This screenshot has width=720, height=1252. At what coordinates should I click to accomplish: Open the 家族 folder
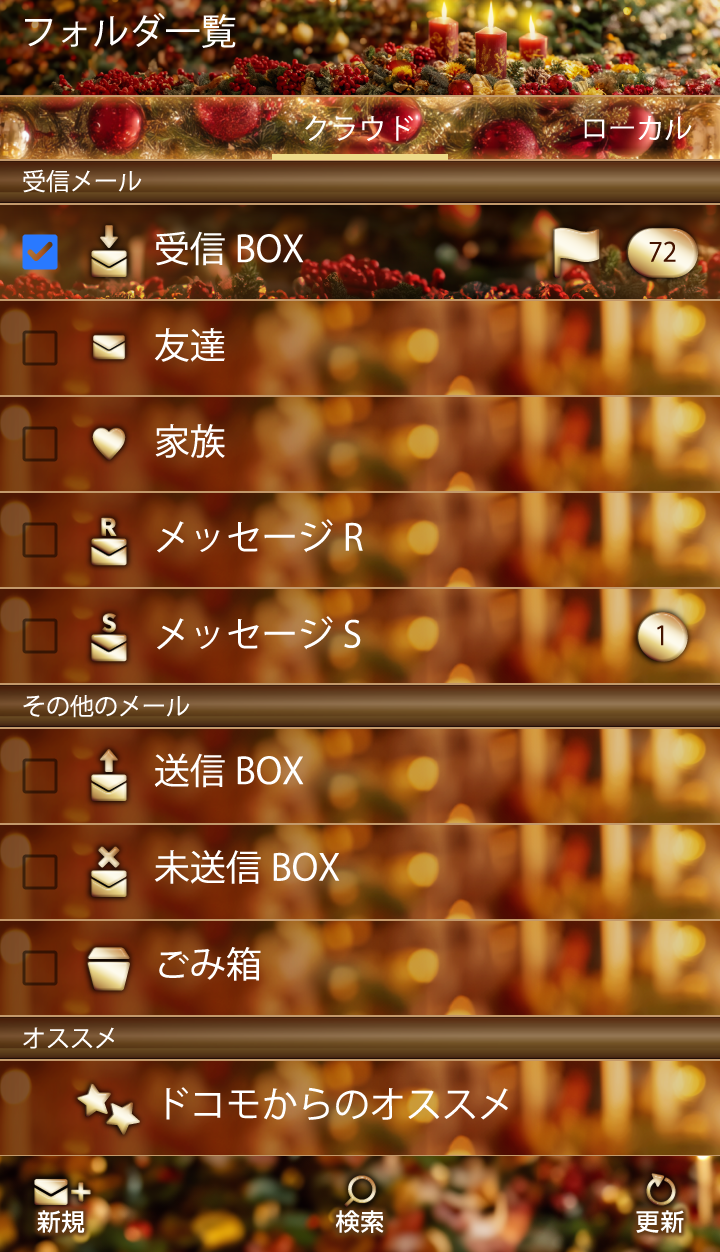tap(190, 442)
